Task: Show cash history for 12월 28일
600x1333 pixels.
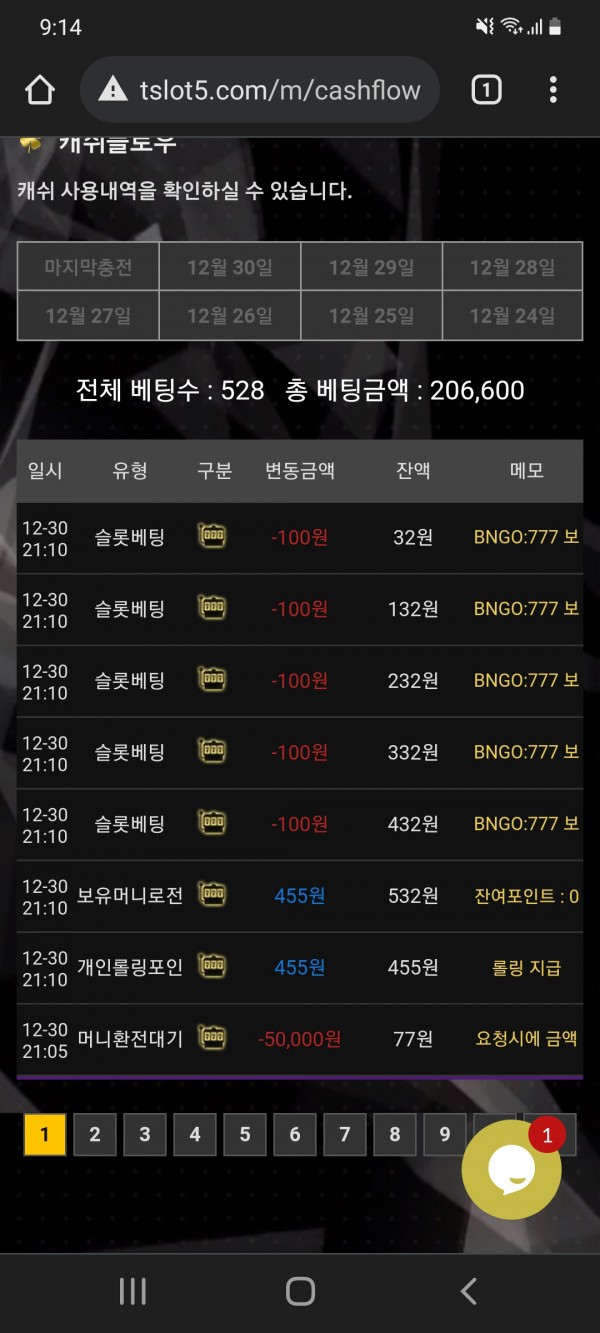Action: [512, 267]
